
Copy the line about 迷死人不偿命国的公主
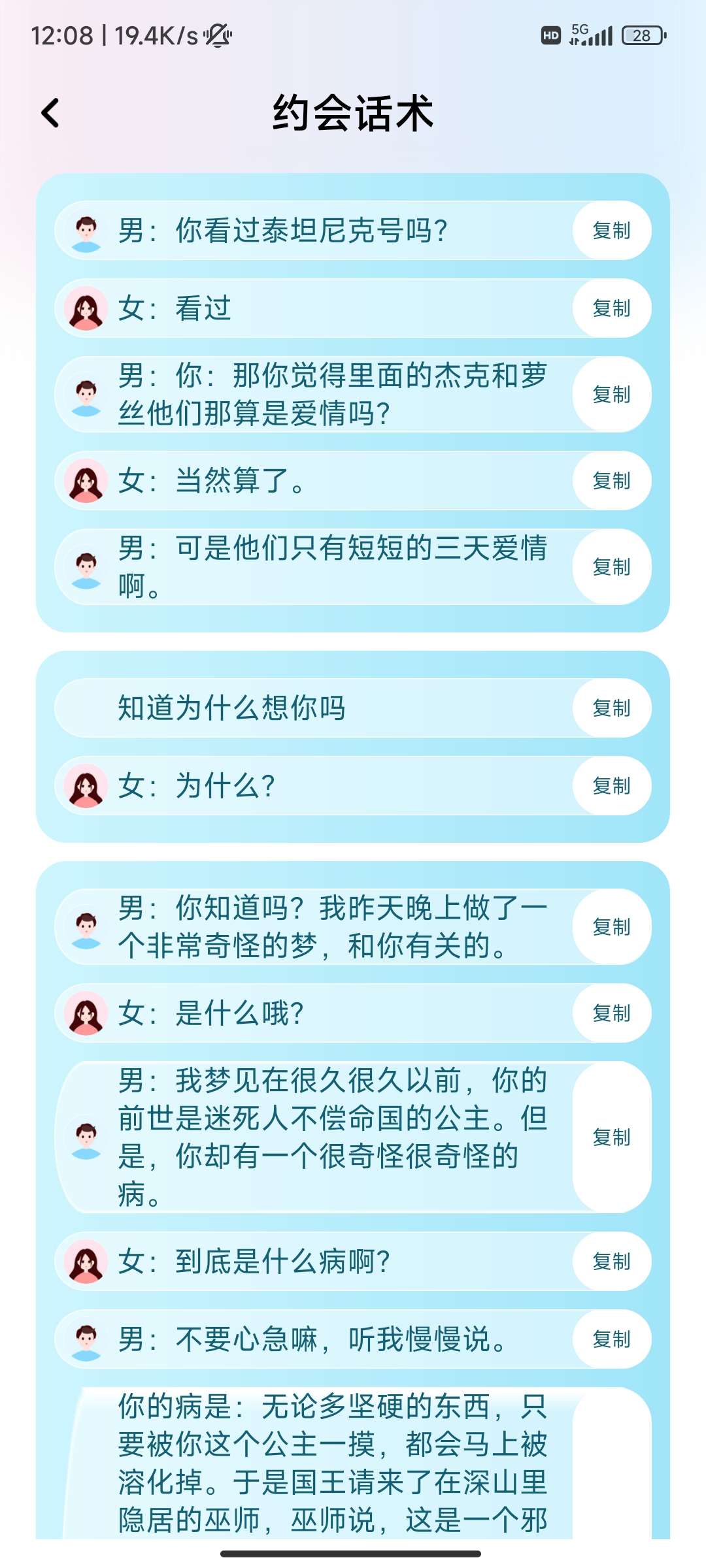pyautogui.click(x=611, y=1137)
